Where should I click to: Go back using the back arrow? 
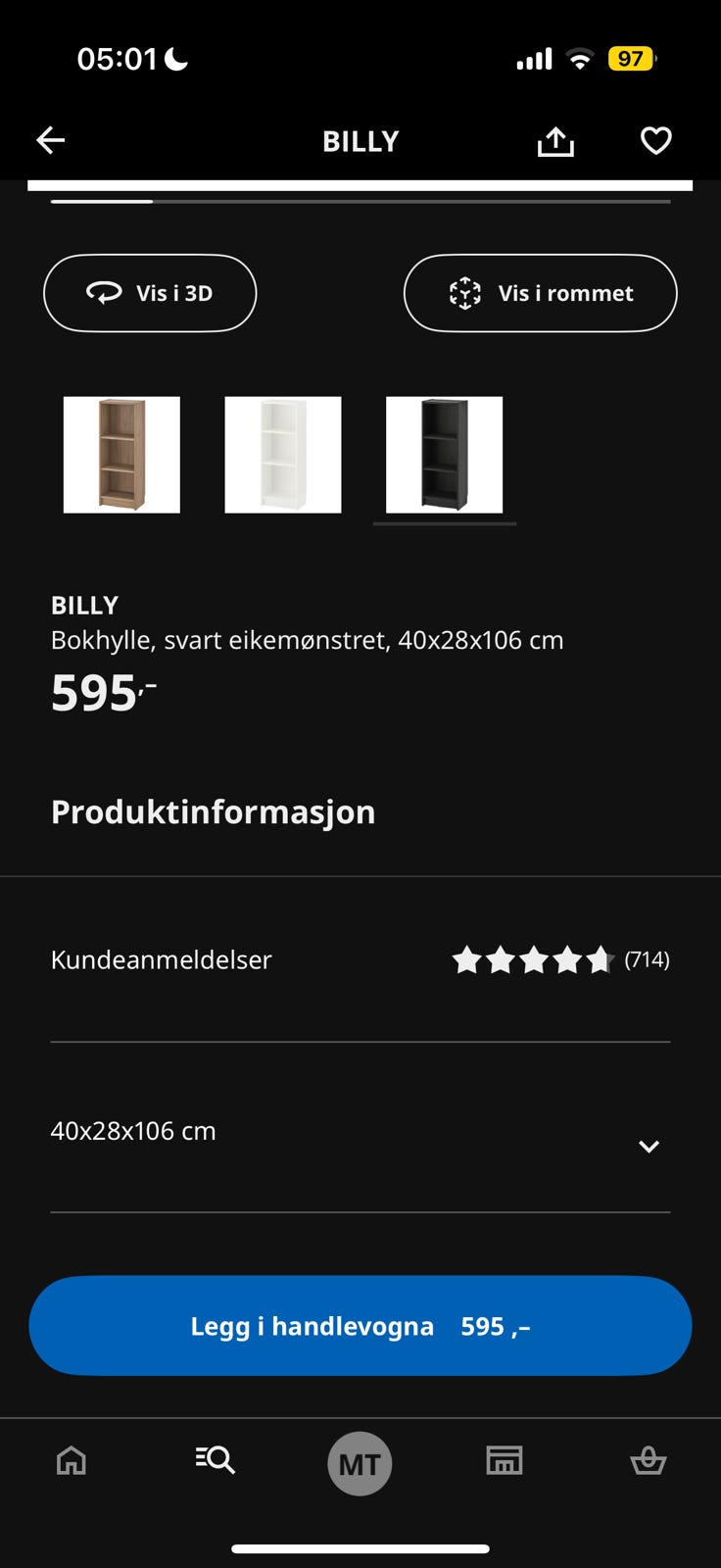pos(50,140)
